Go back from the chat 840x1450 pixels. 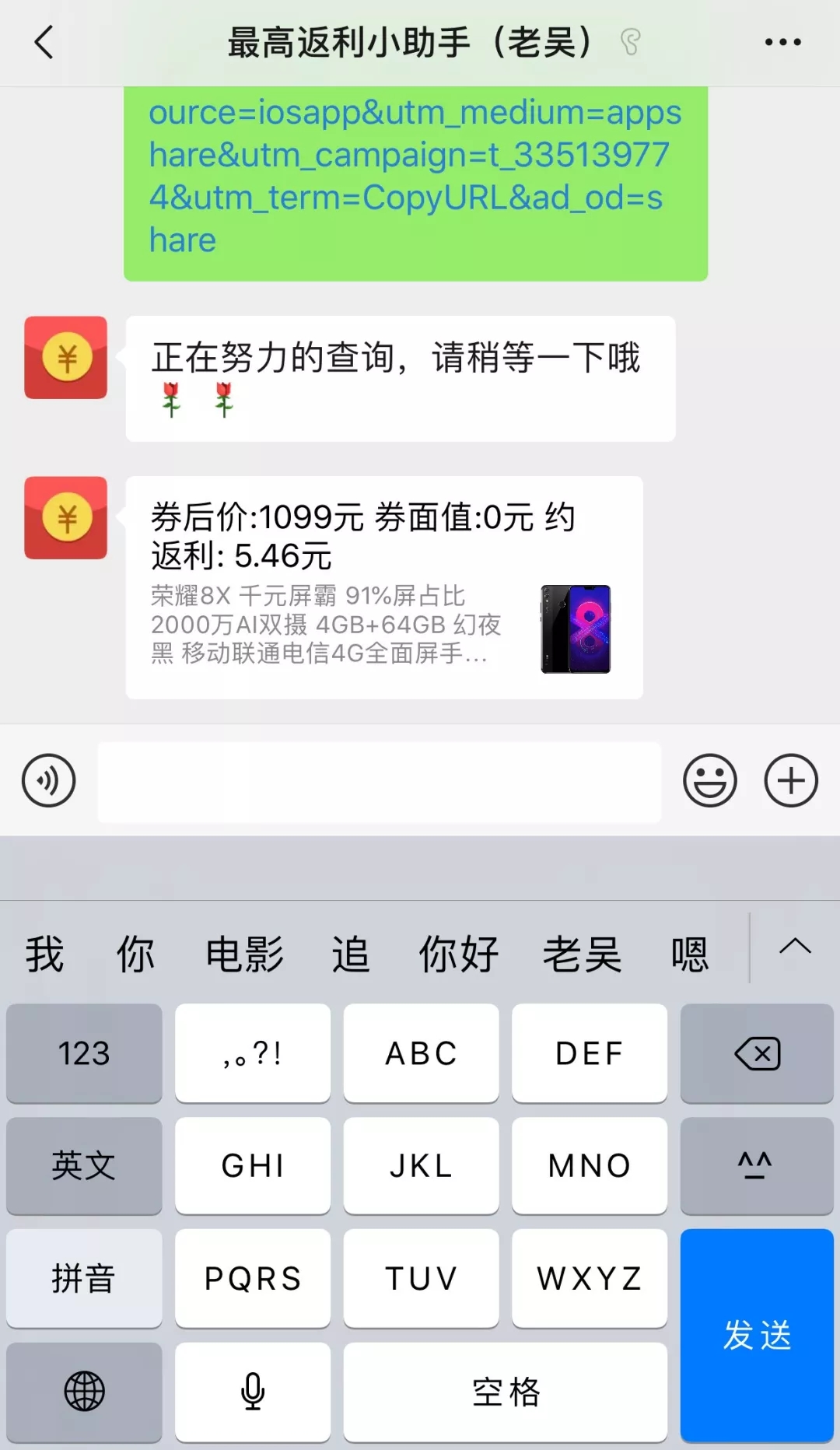[44, 42]
